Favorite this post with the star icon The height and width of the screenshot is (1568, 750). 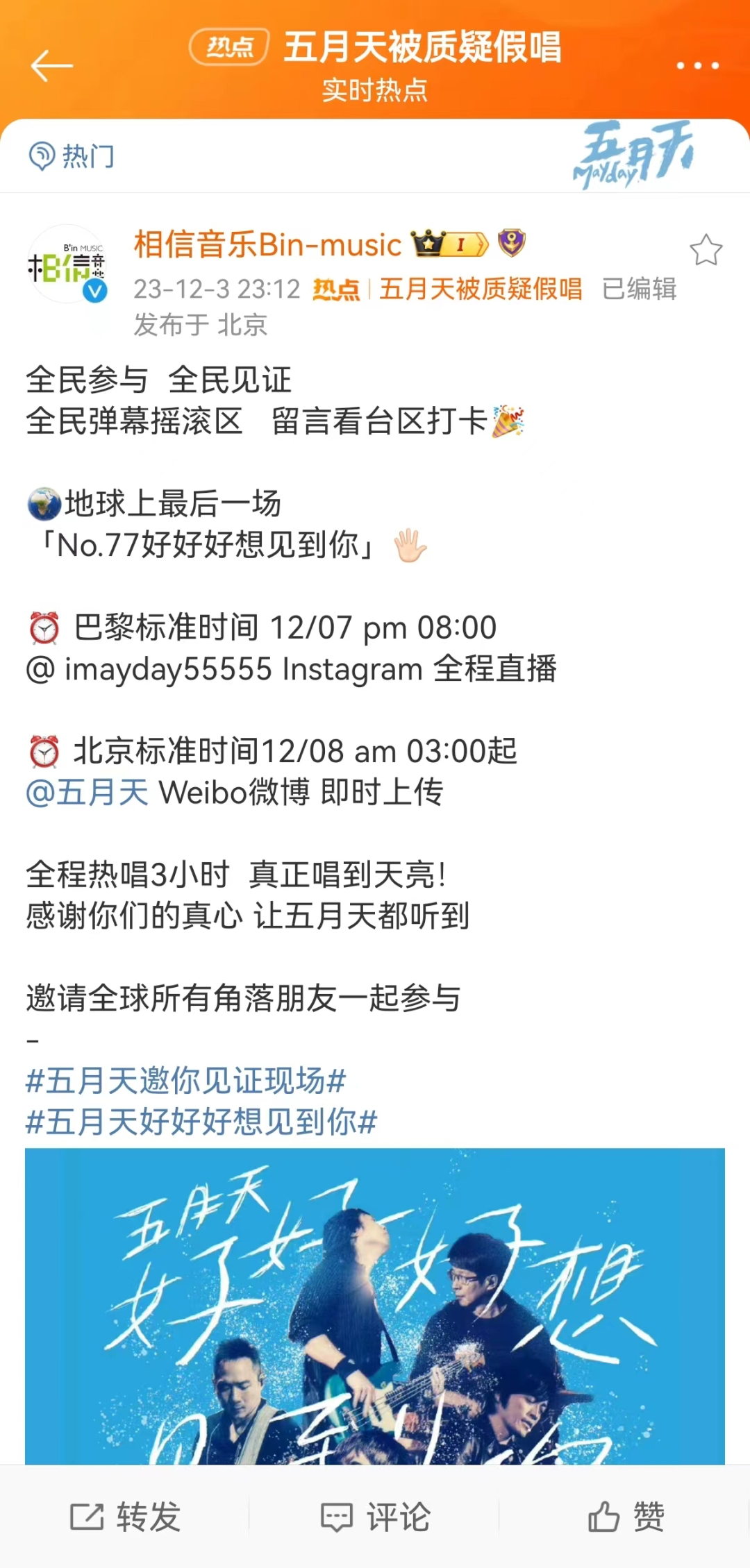click(706, 250)
